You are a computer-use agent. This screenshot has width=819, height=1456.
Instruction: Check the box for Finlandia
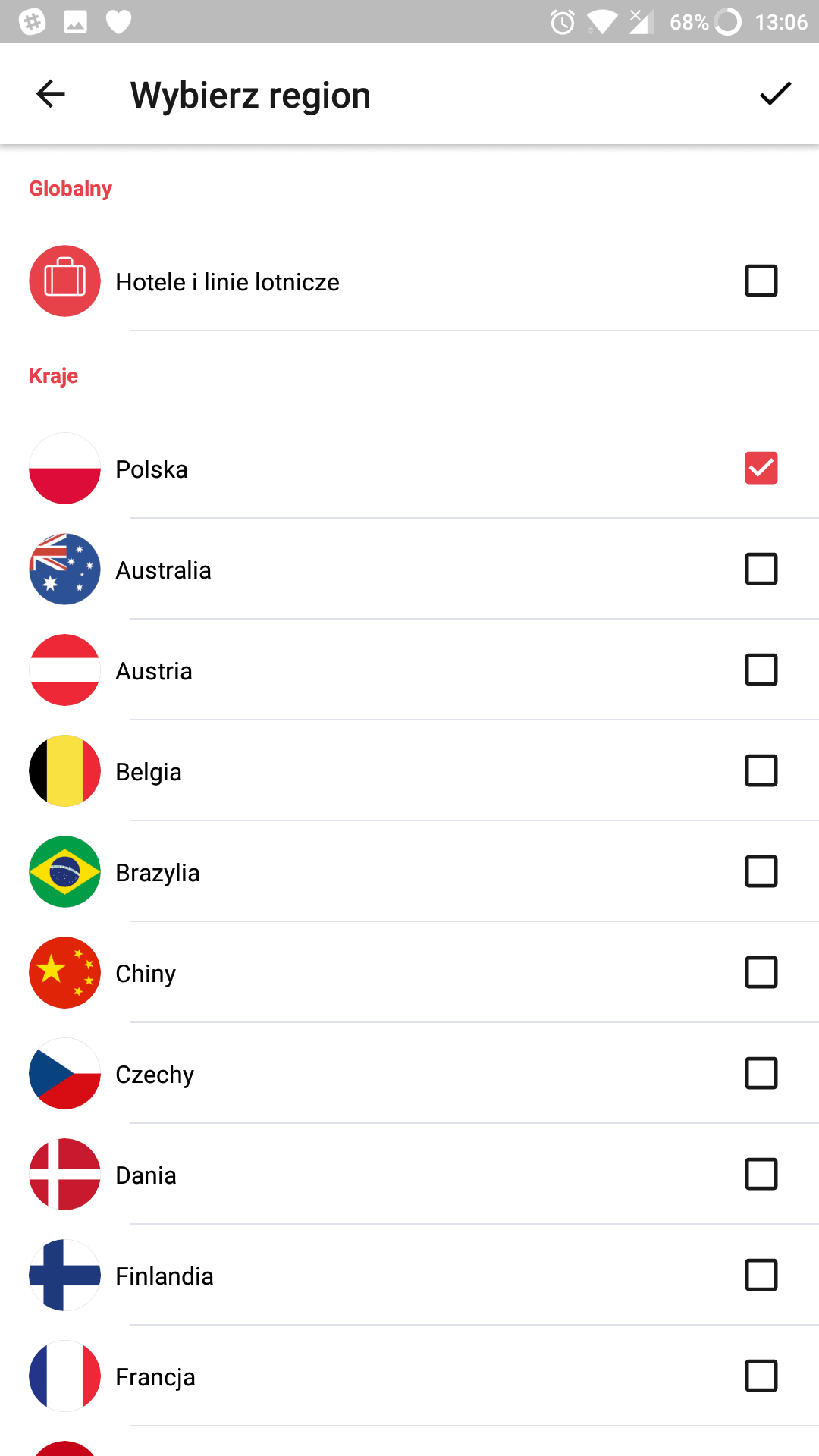tap(761, 1275)
